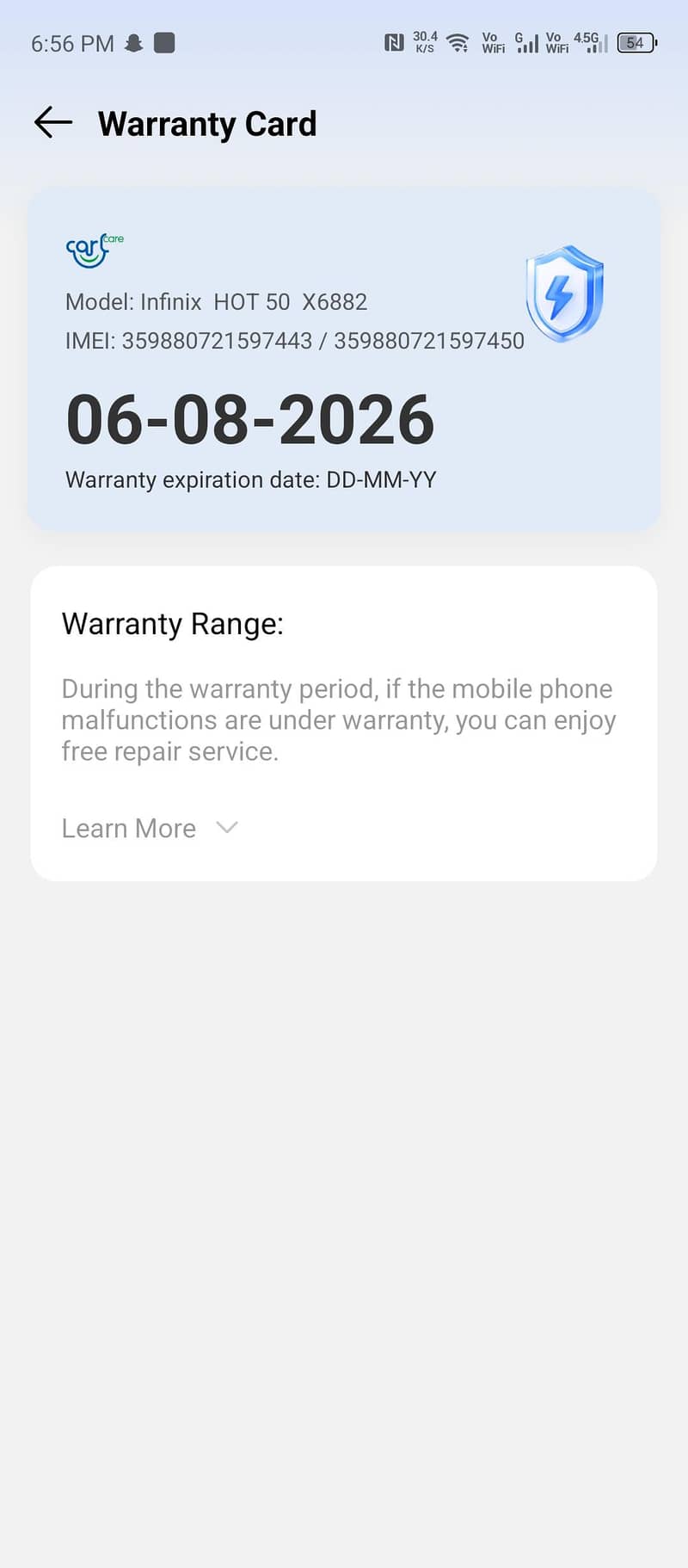Open Learn More for warranty details

click(x=128, y=828)
